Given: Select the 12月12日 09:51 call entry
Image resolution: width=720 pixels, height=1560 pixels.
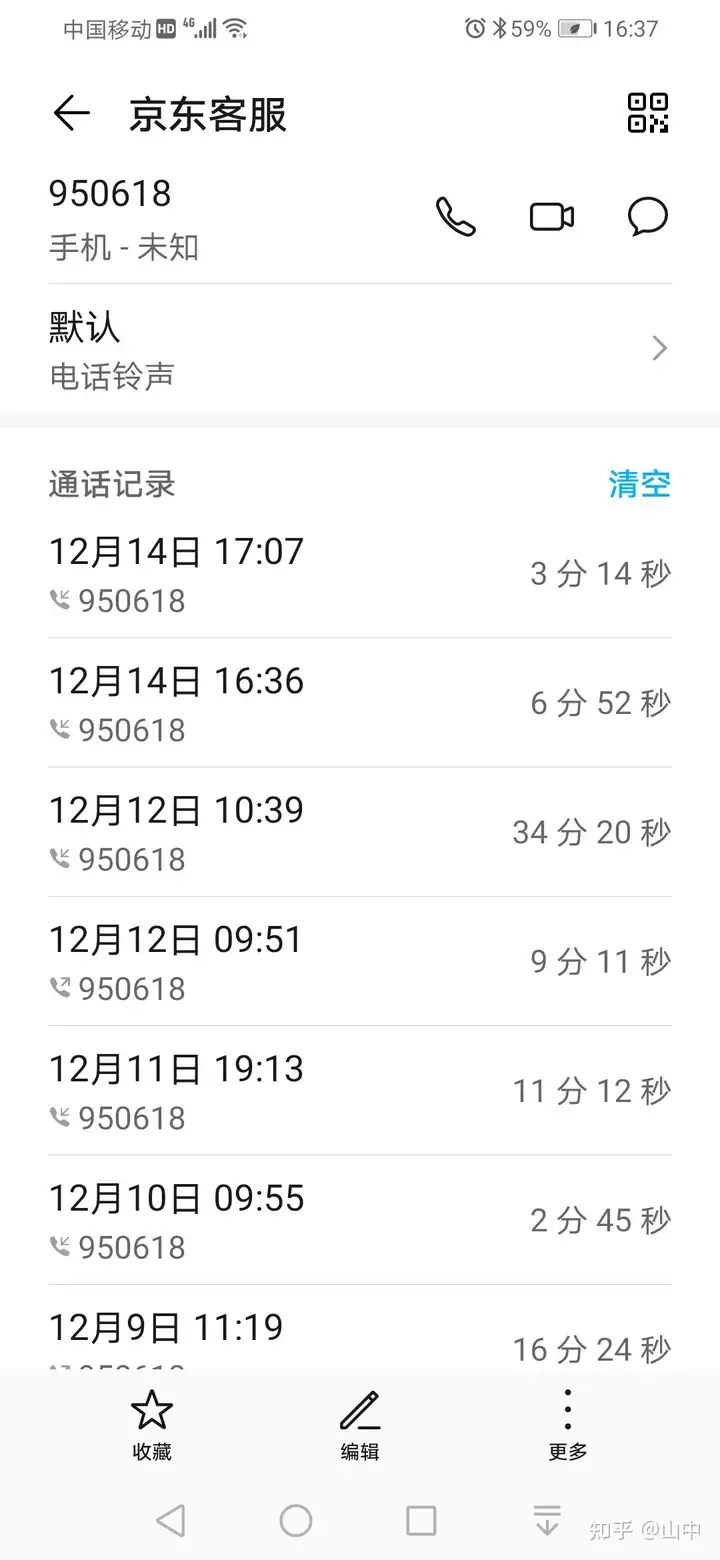Looking at the screenshot, I should tap(360, 961).
